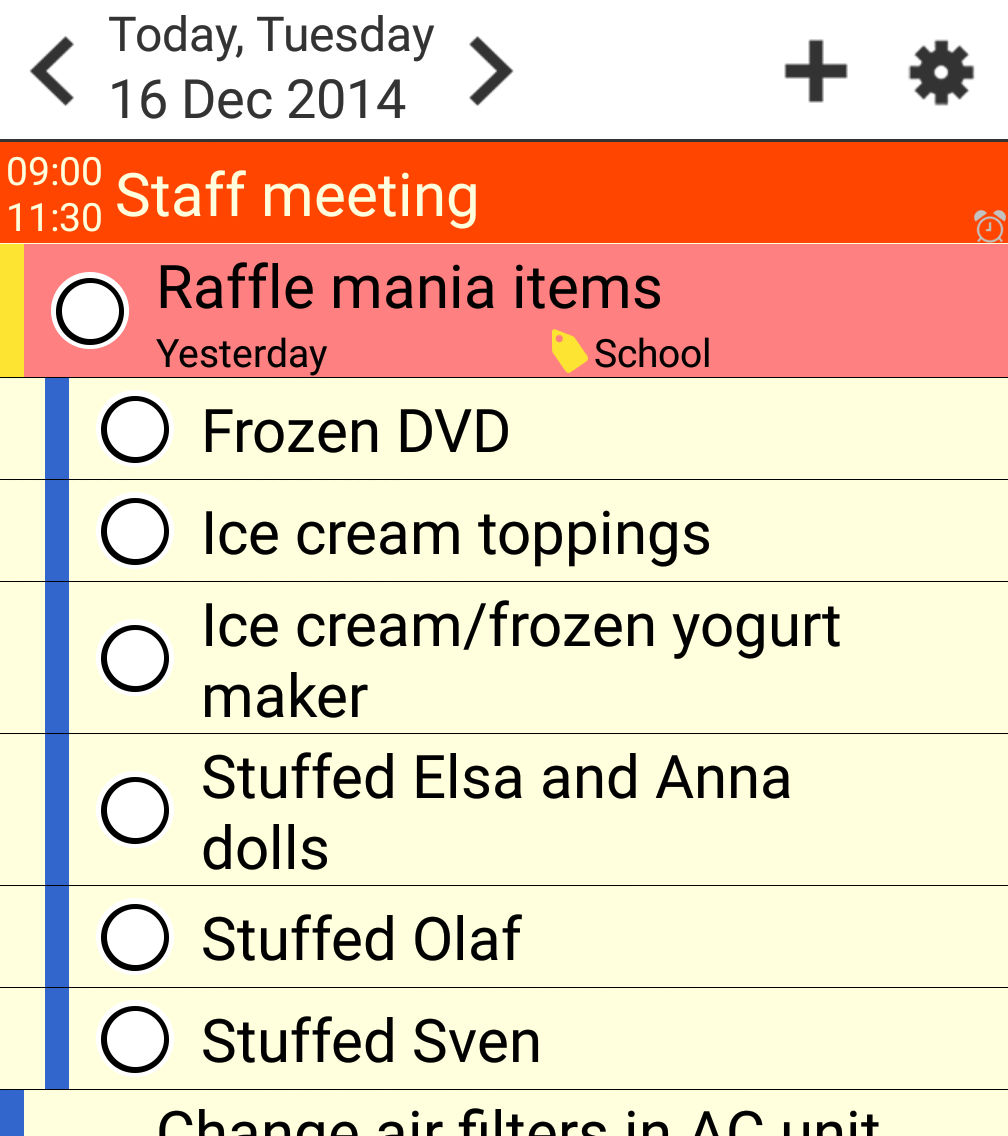Go to the previous day
The height and width of the screenshot is (1136, 1008).
[x=53, y=71]
